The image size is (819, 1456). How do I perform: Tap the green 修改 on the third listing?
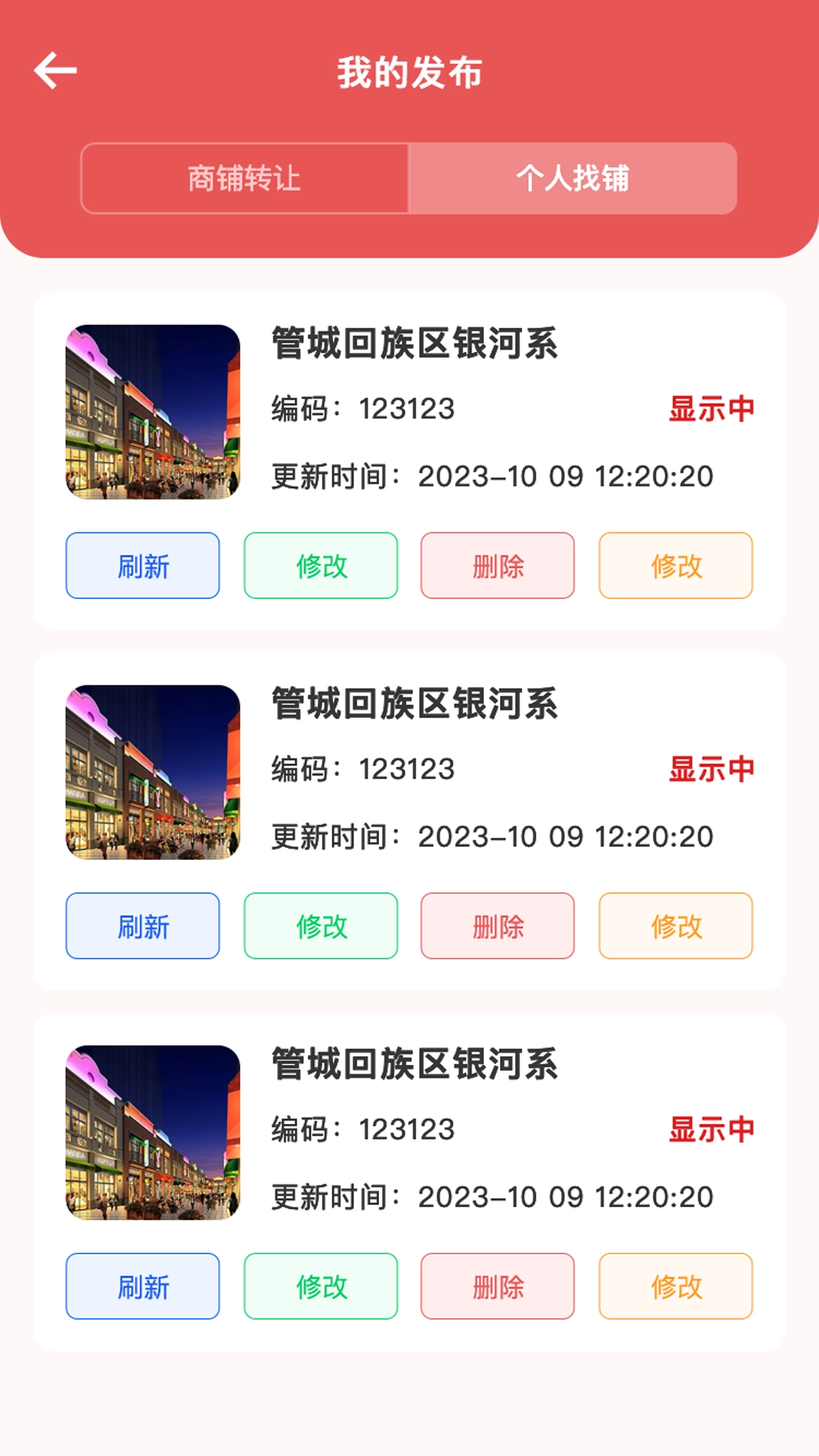[x=319, y=1286]
